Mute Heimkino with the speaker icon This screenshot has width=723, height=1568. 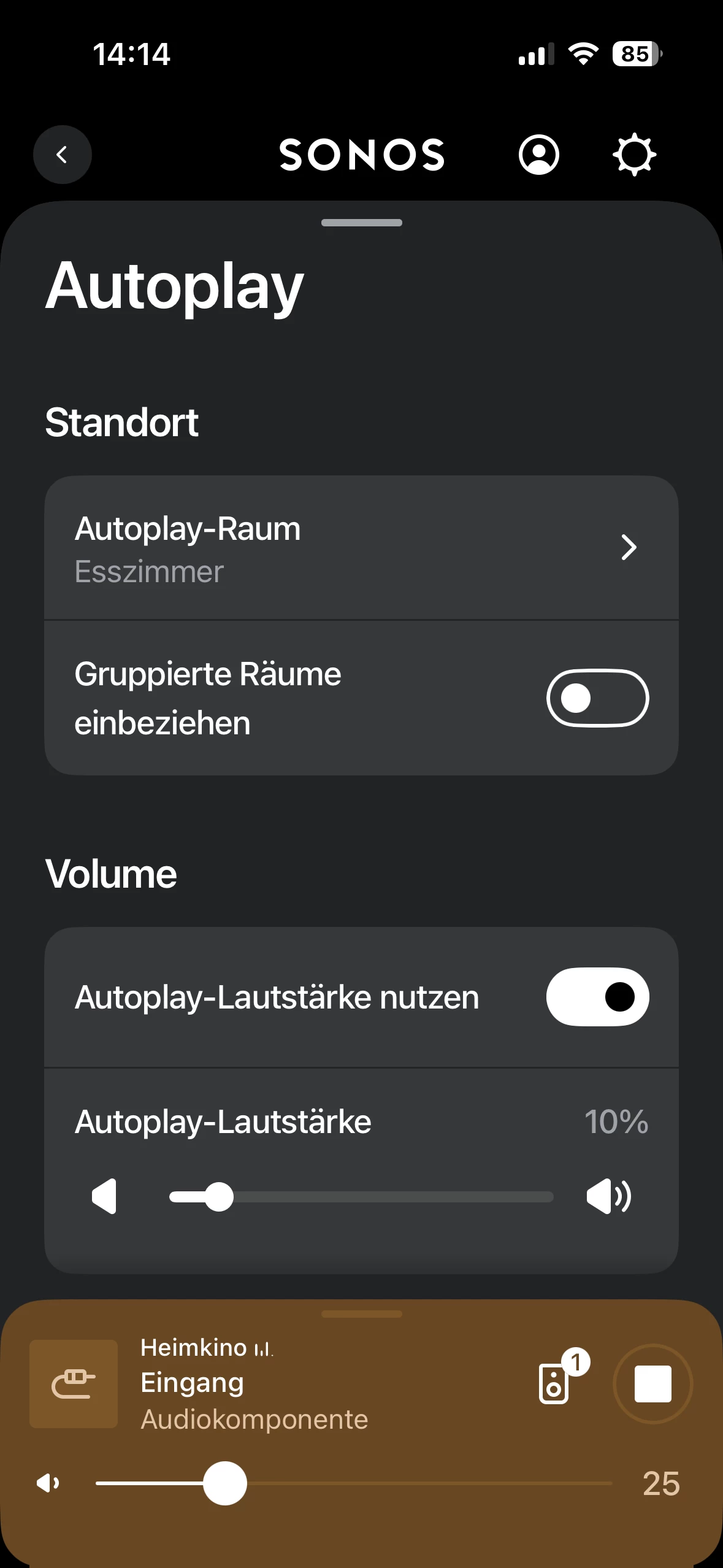[48, 1483]
